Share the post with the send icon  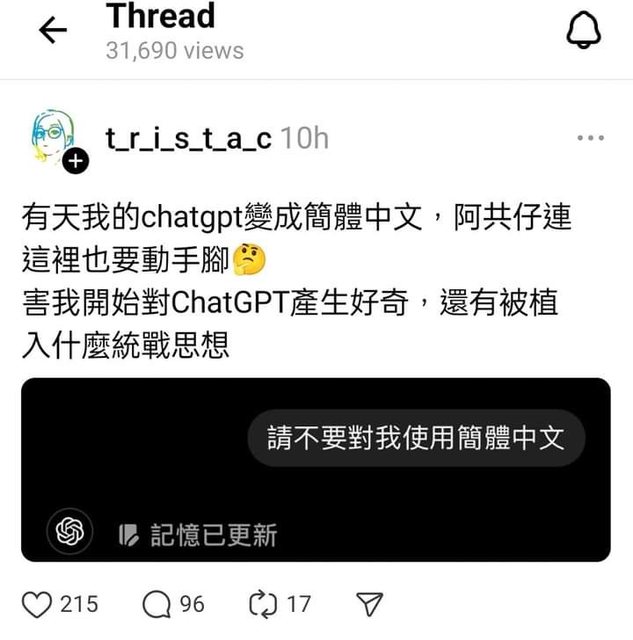point(369,604)
